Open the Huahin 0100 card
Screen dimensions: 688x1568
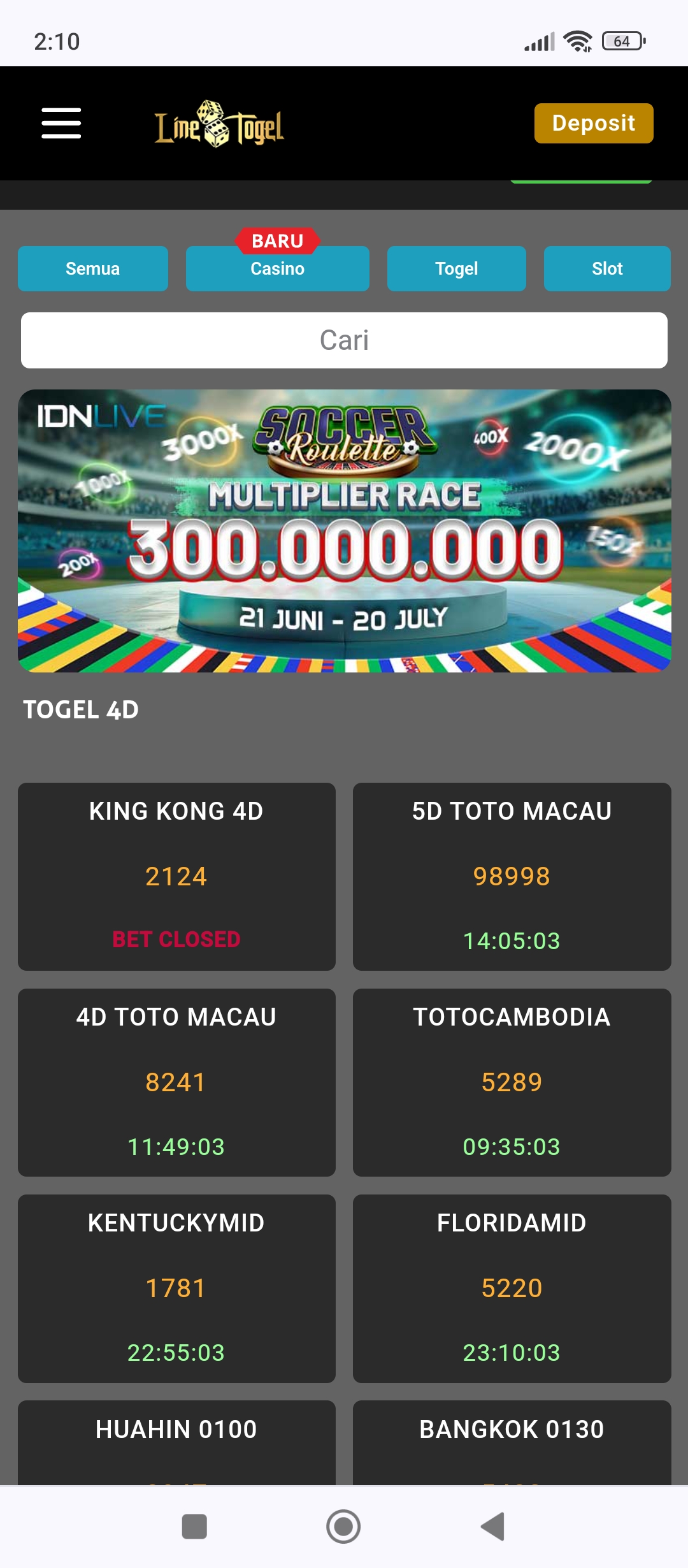coord(176,1442)
